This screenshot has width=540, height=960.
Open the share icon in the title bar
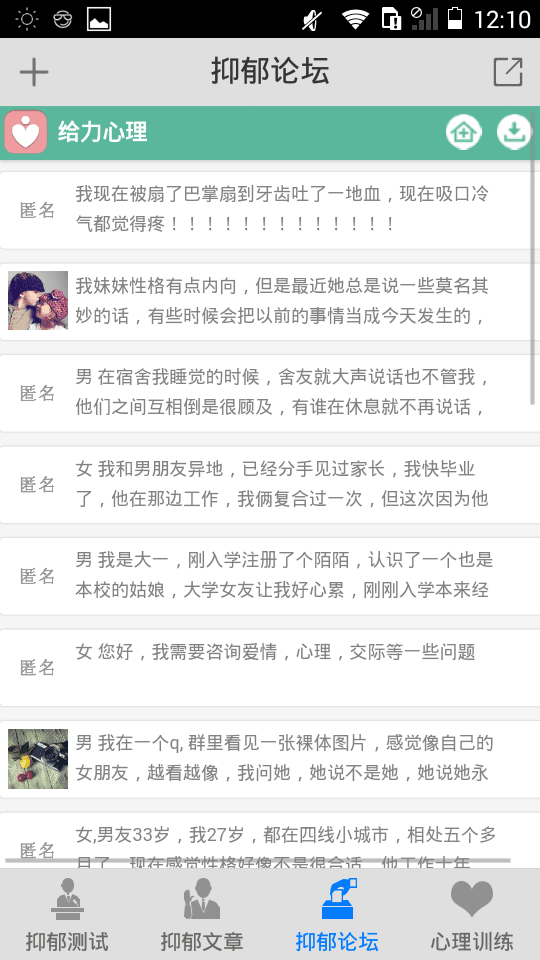click(x=508, y=72)
